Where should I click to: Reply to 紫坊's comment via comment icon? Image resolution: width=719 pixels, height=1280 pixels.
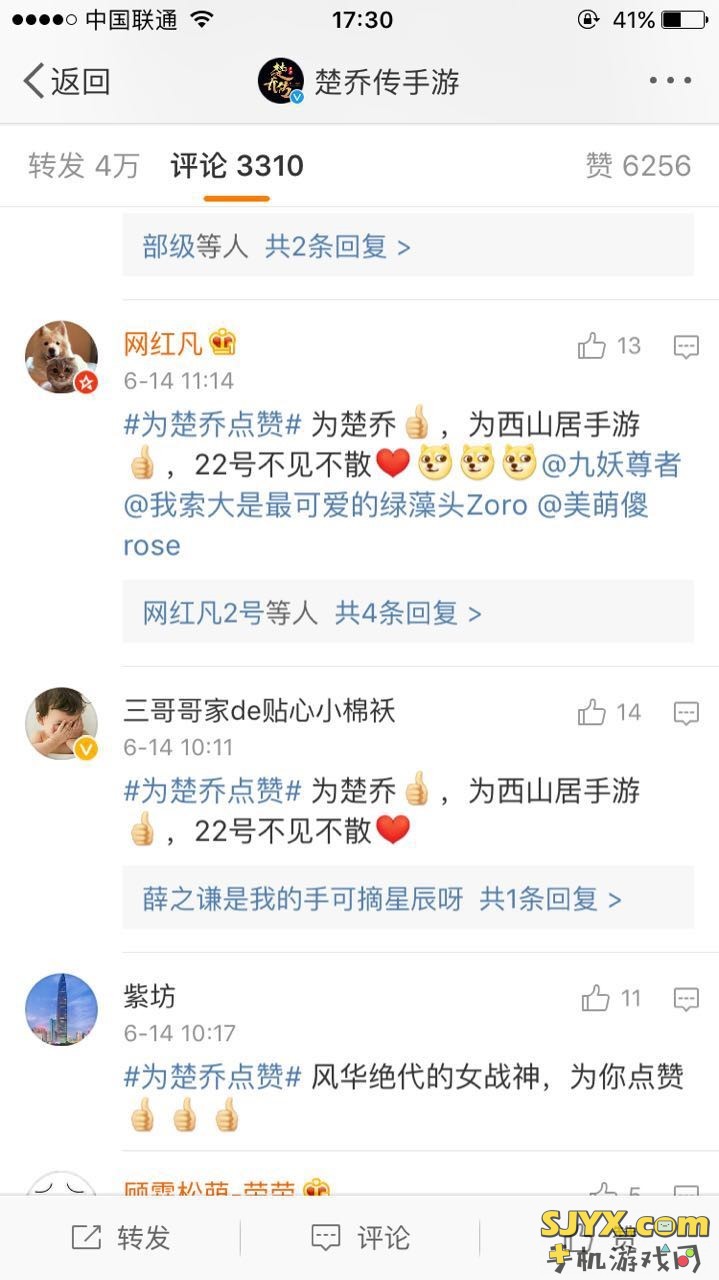(686, 999)
